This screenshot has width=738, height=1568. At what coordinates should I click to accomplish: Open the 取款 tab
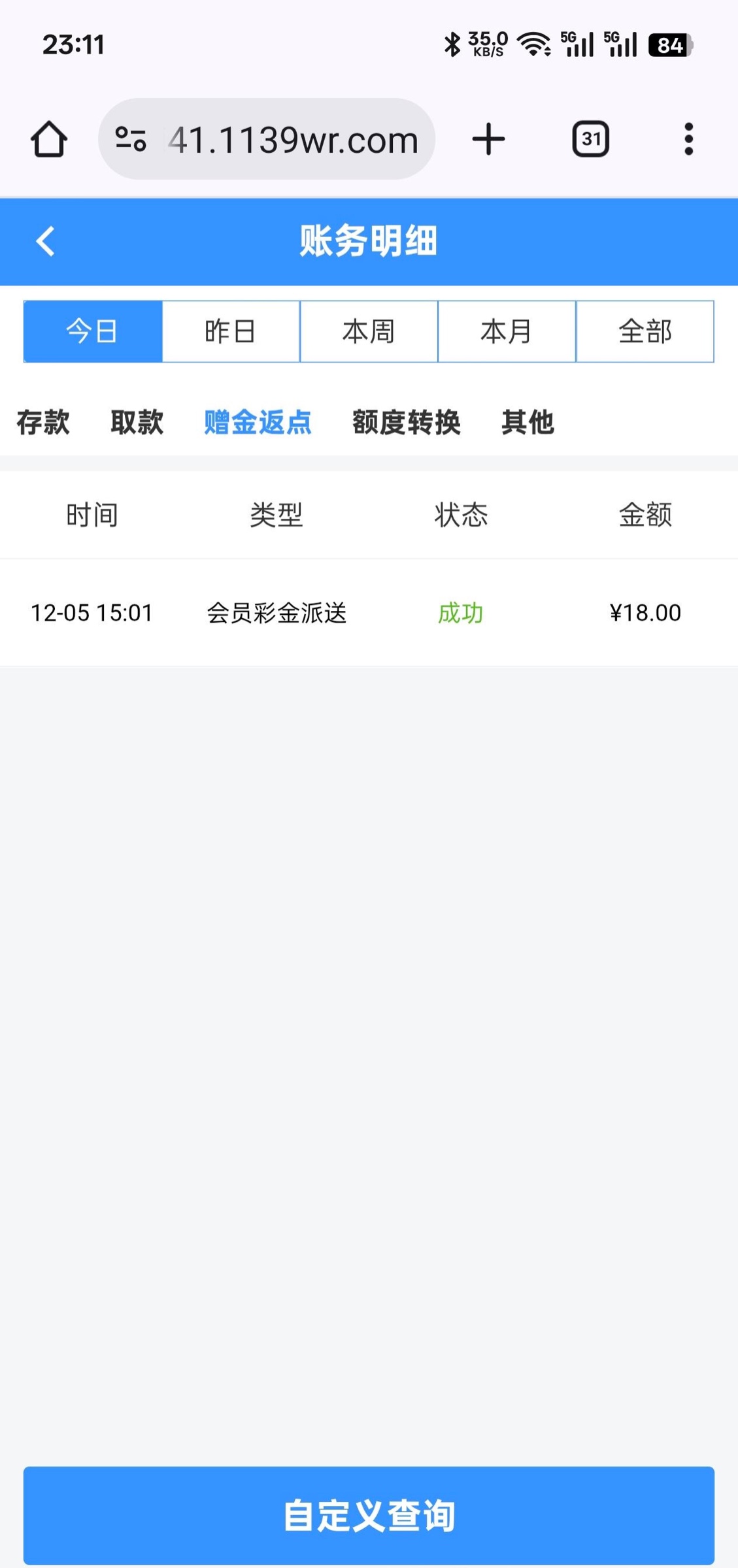point(137,422)
